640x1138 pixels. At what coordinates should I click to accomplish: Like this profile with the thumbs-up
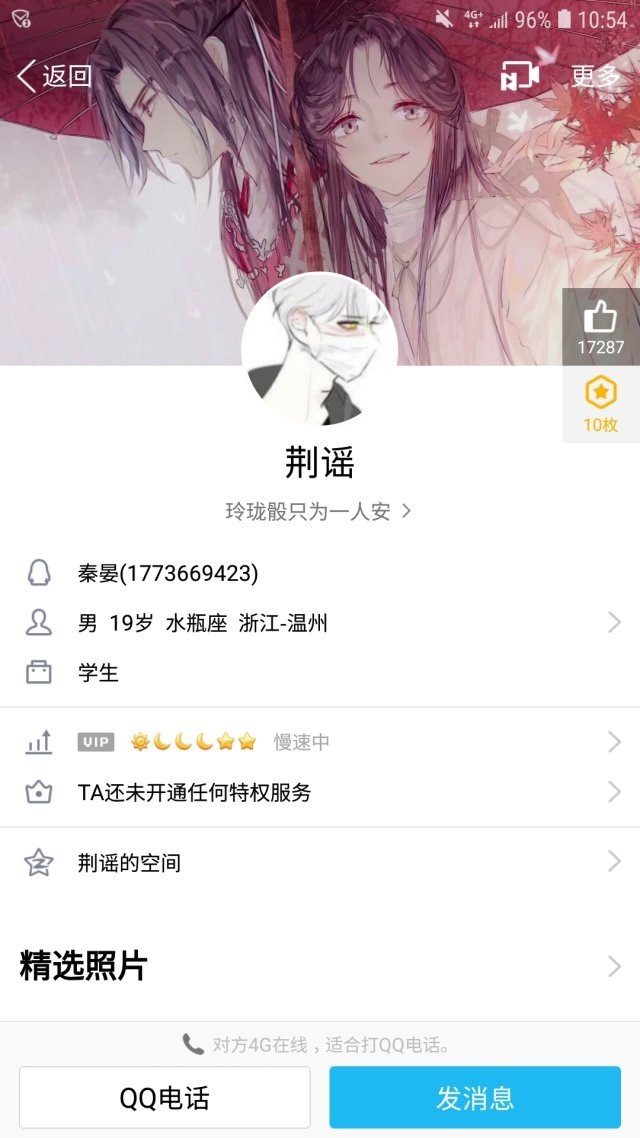tap(600, 326)
